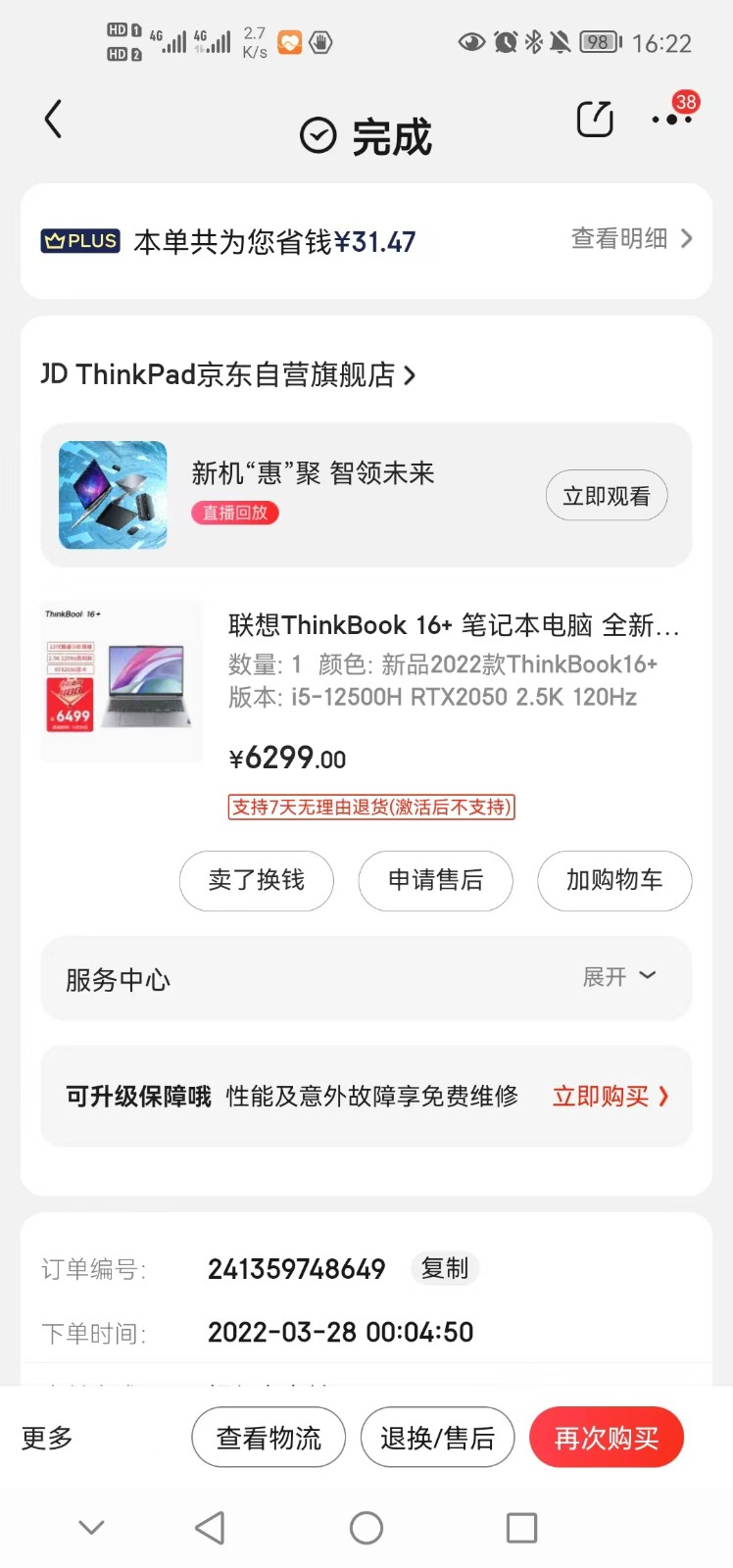The height and width of the screenshot is (1568, 733).
Task: Check delivery via 查看物流
Action: tap(269, 1438)
